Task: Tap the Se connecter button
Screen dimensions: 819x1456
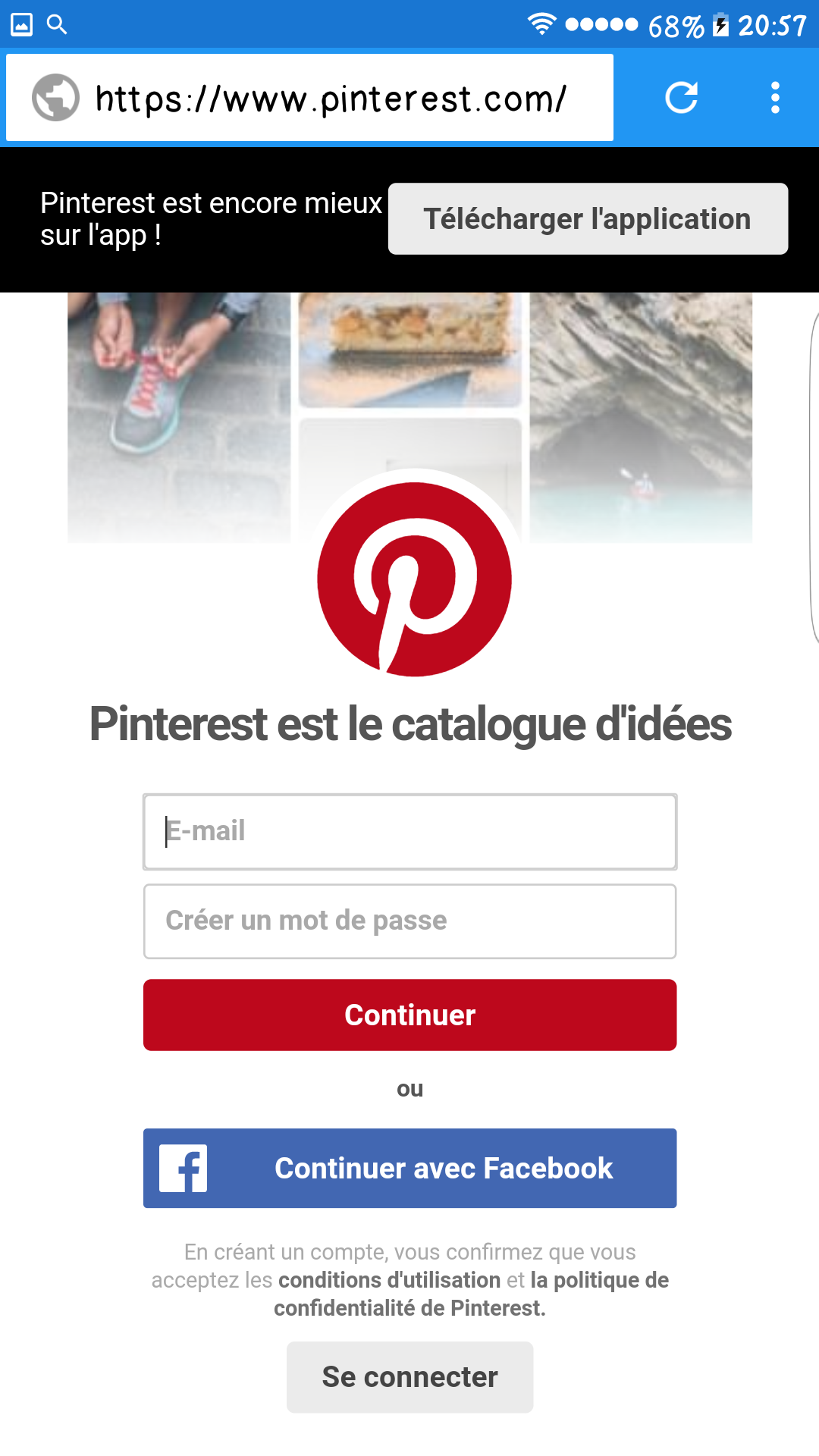Action: [x=409, y=1377]
